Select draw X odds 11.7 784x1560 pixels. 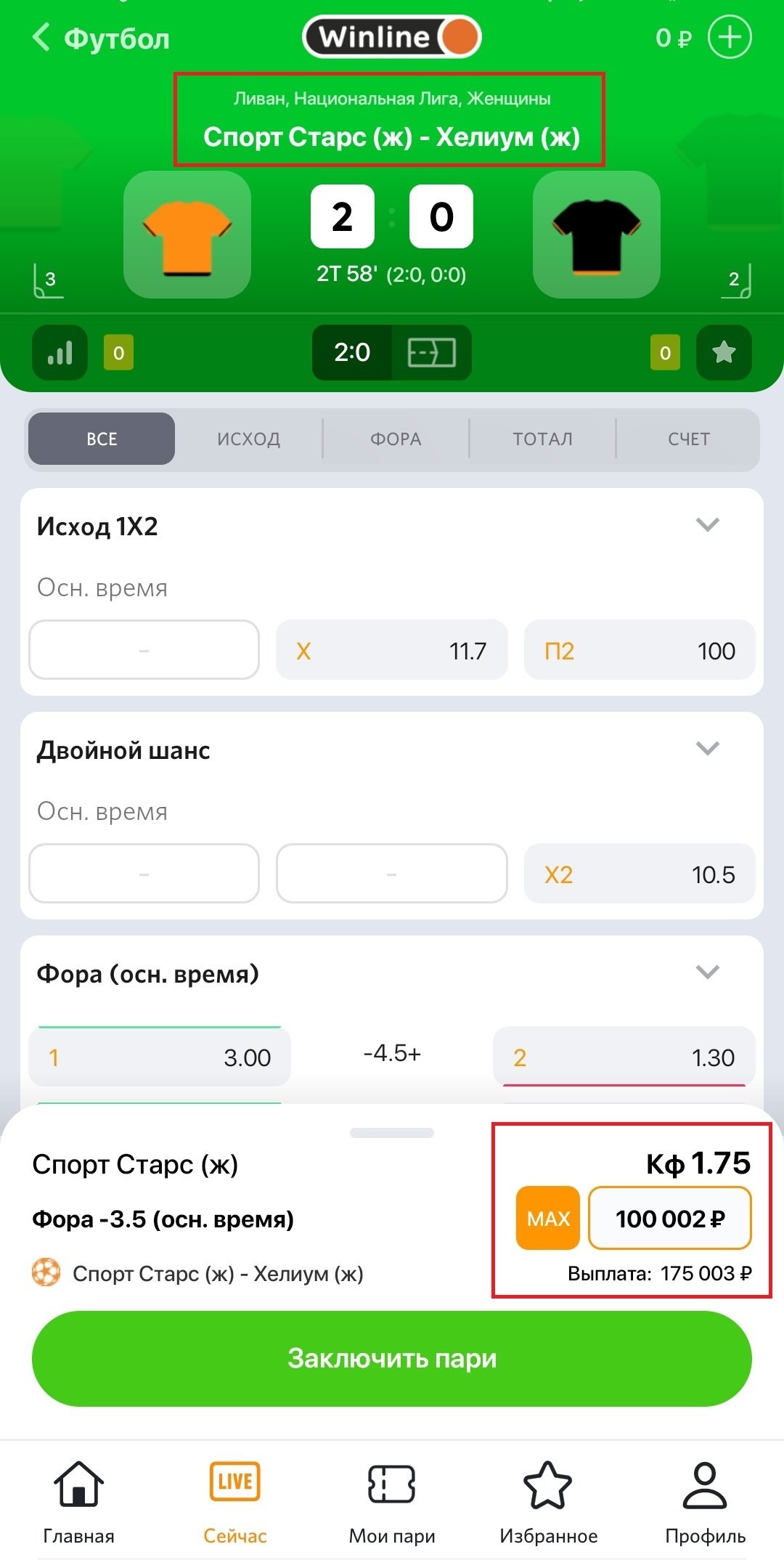point(391,650)
